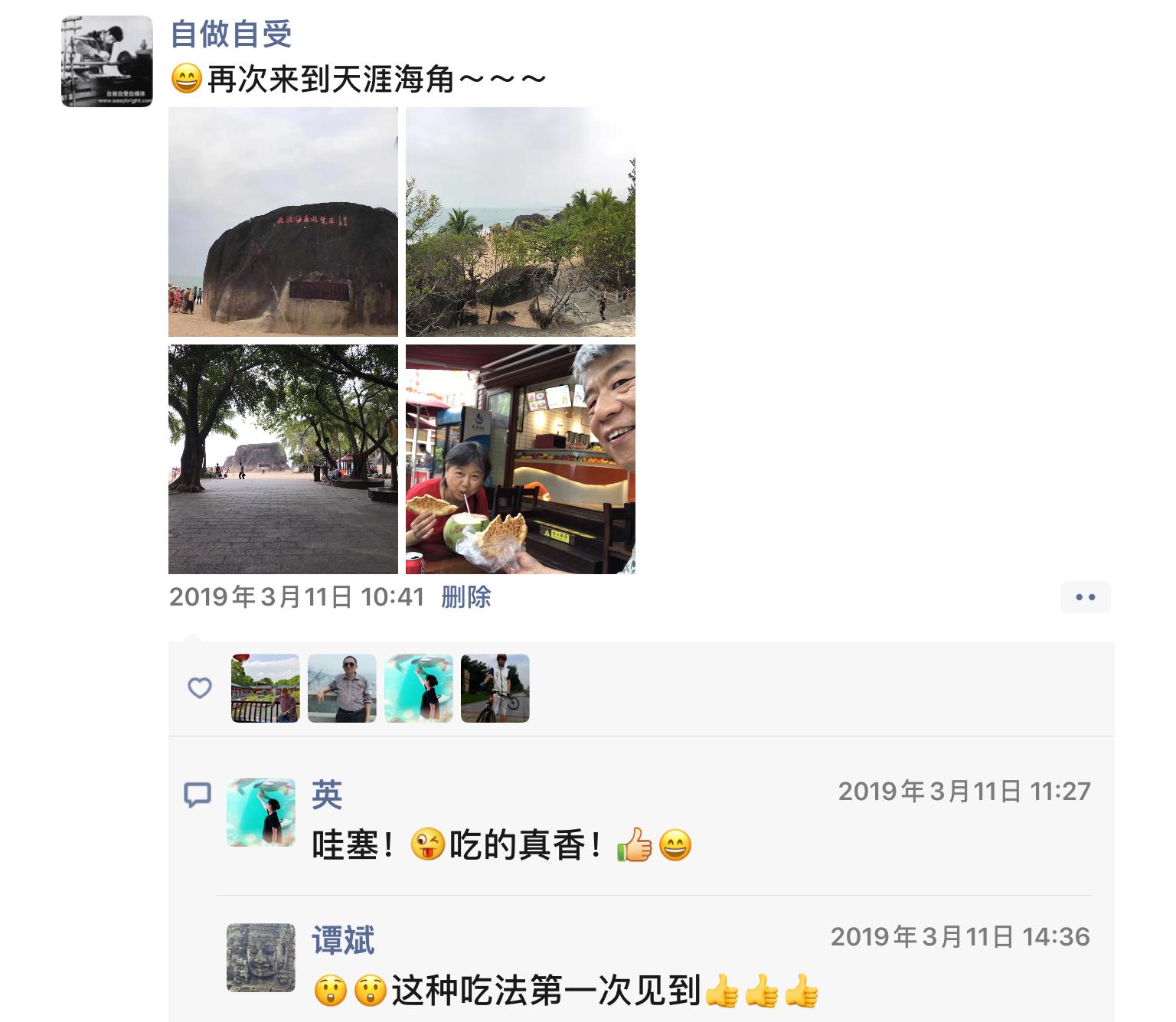View the seaside trees and rocks photo
1176x1022 pixels.
click(x=521, y=222)
